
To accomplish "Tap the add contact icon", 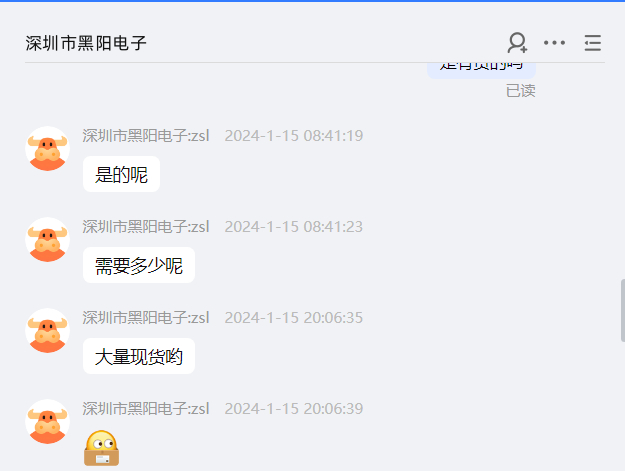I will coord(517,43).
